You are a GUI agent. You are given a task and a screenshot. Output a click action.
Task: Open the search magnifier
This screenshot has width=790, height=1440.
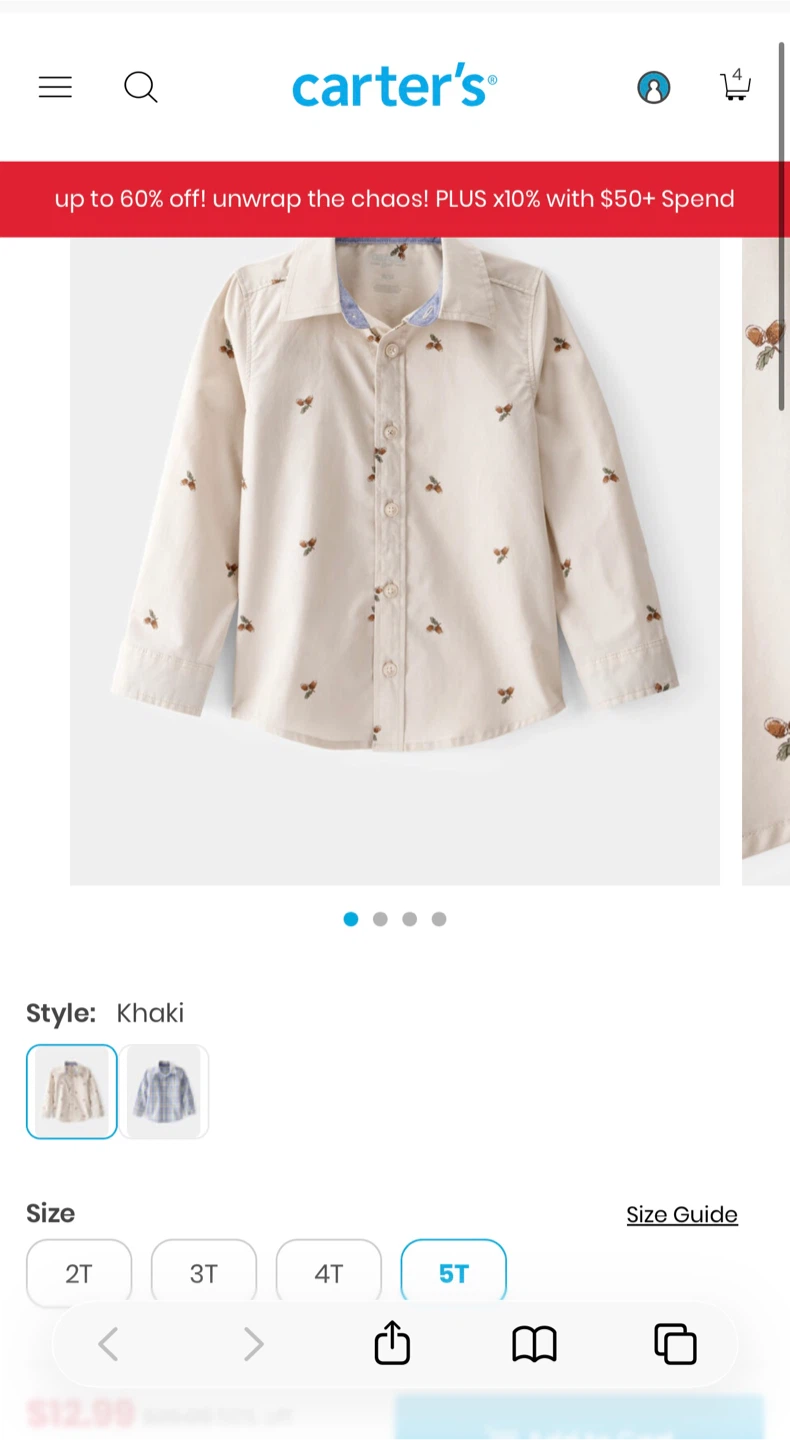pyautogui.click(x=140, y=88)
